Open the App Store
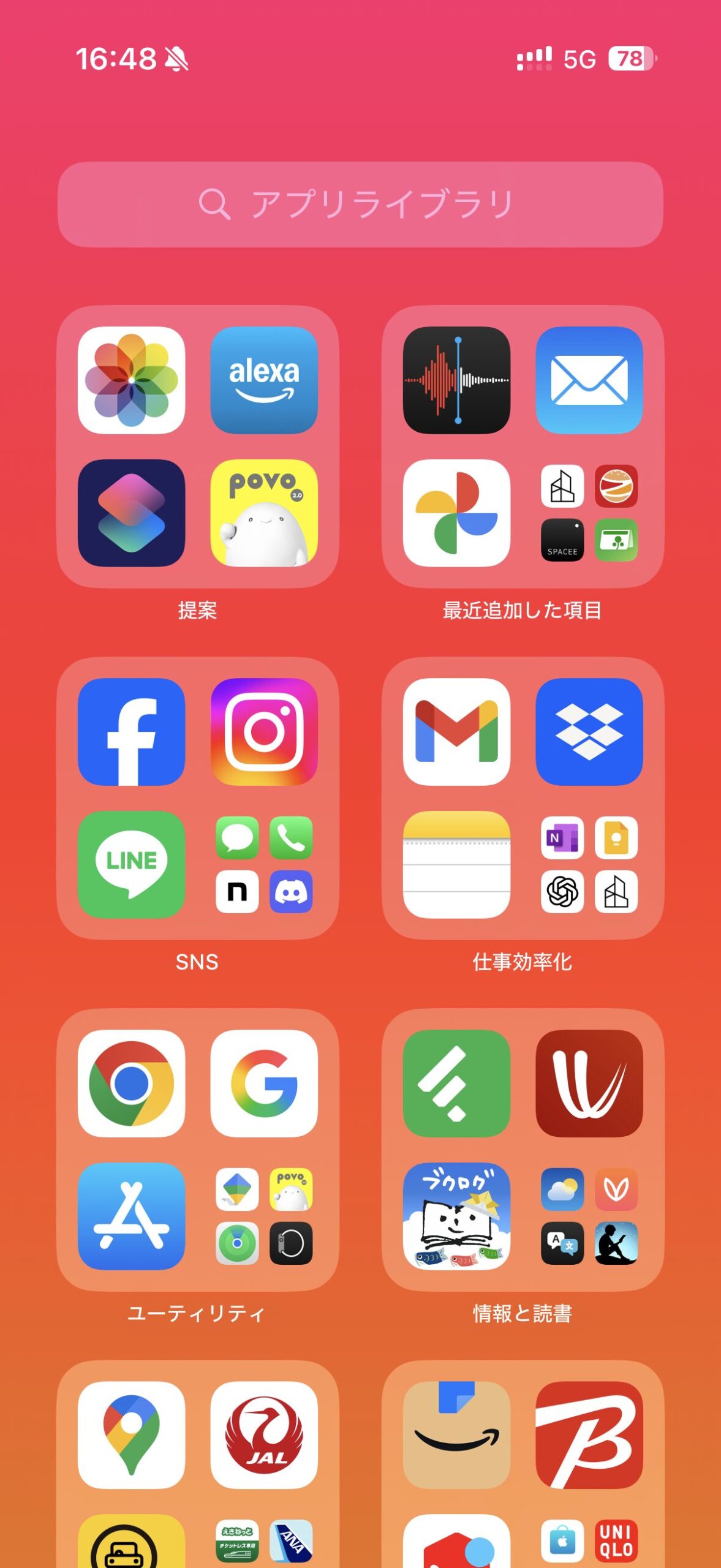This screenshot has height=1568, width=721. pyautogui.click(x=131, y=1216)
